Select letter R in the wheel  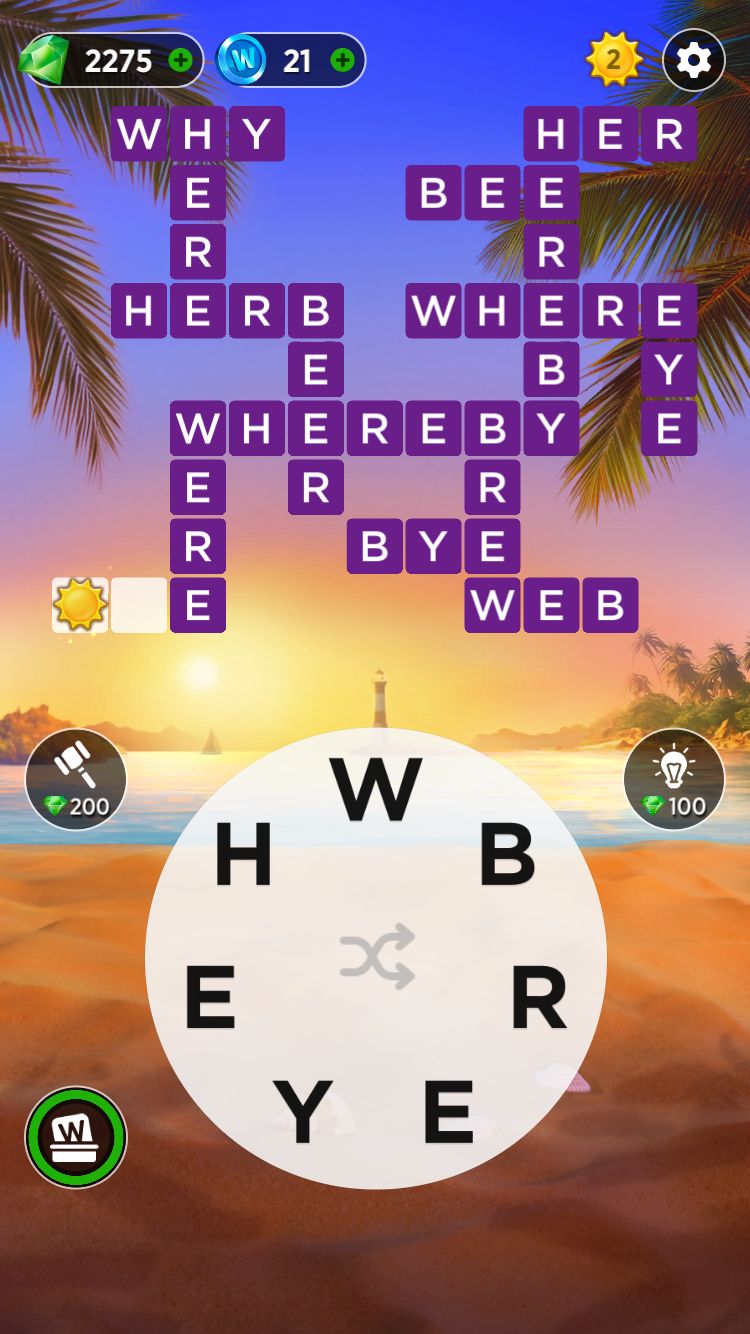[538, 999]
